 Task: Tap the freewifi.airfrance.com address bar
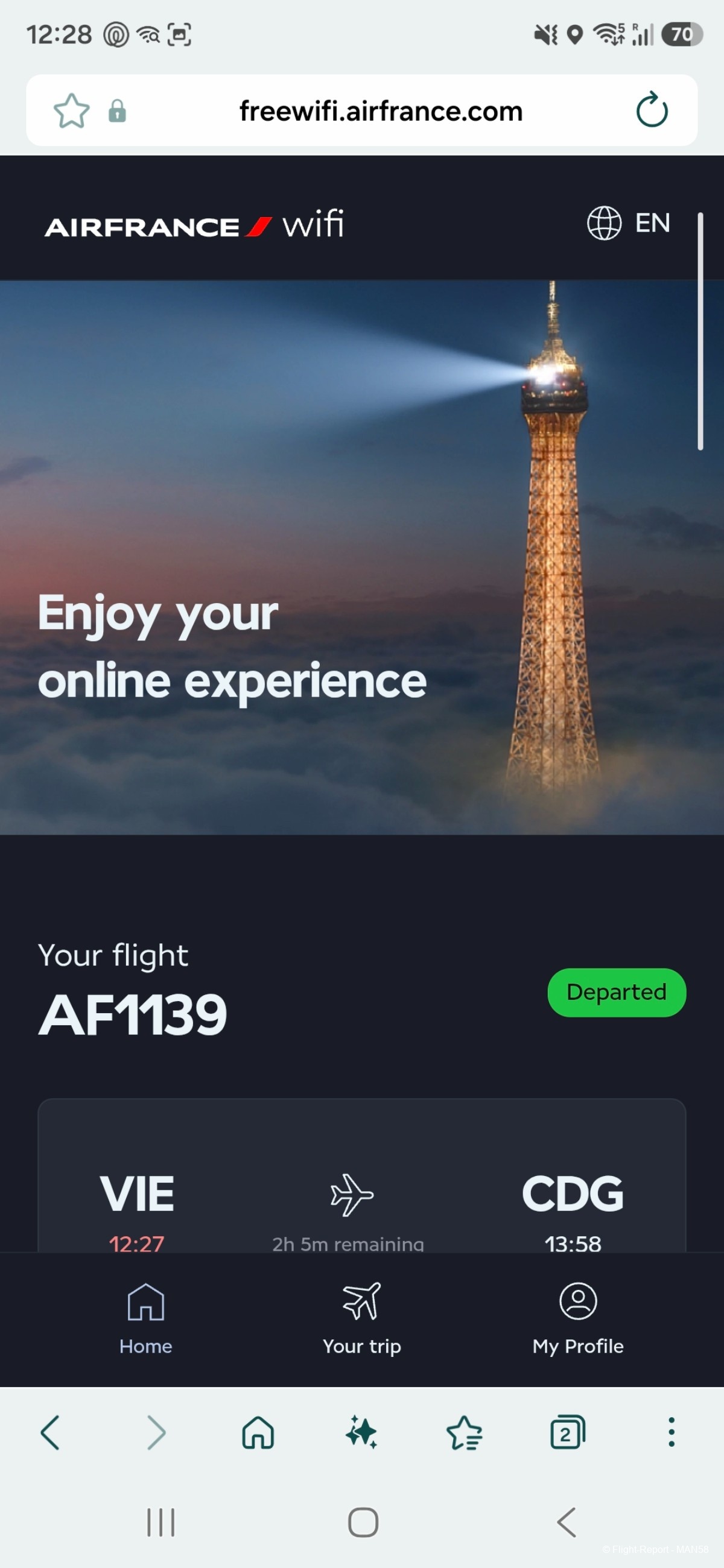[381, 112]
